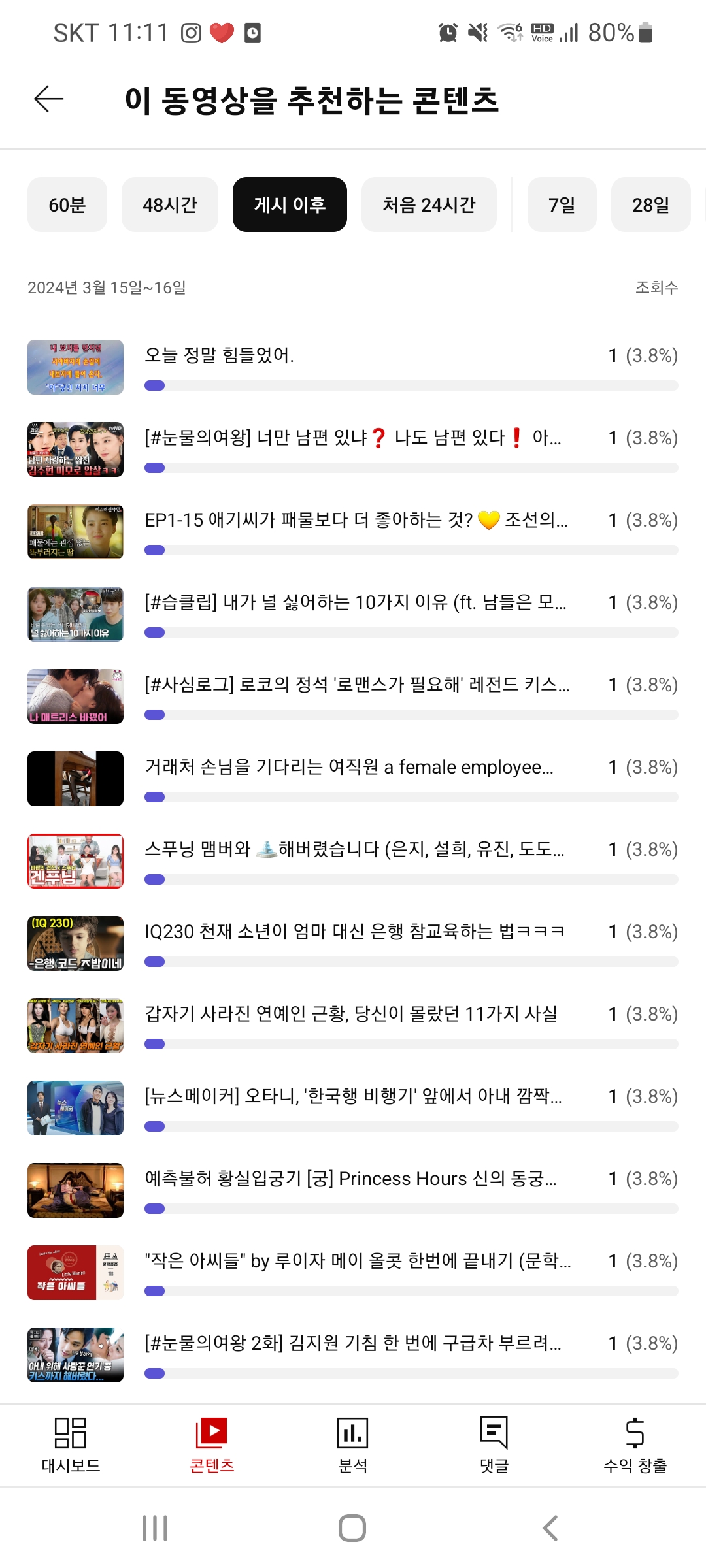Go back using the top arrow
This screenshot has width=706, height=1568.
click(49, 99)
